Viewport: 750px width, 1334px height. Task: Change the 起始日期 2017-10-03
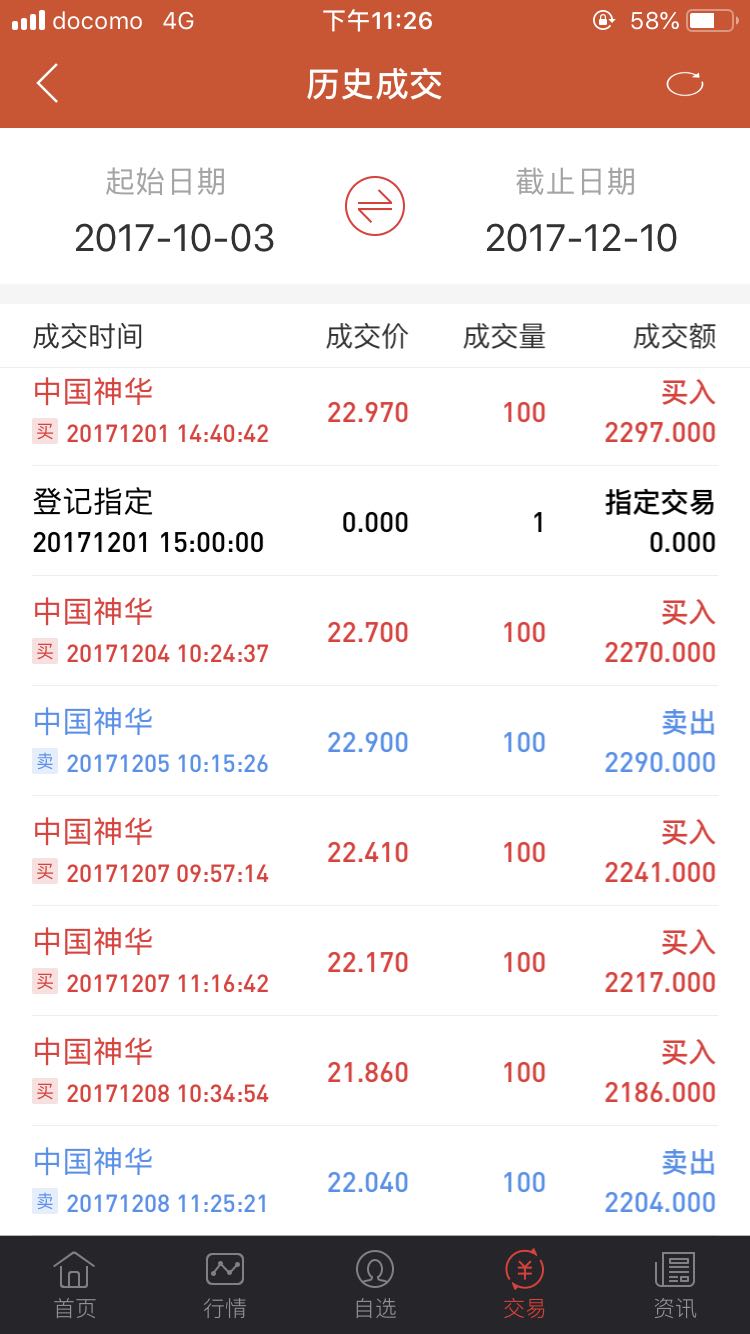[174, 238]
